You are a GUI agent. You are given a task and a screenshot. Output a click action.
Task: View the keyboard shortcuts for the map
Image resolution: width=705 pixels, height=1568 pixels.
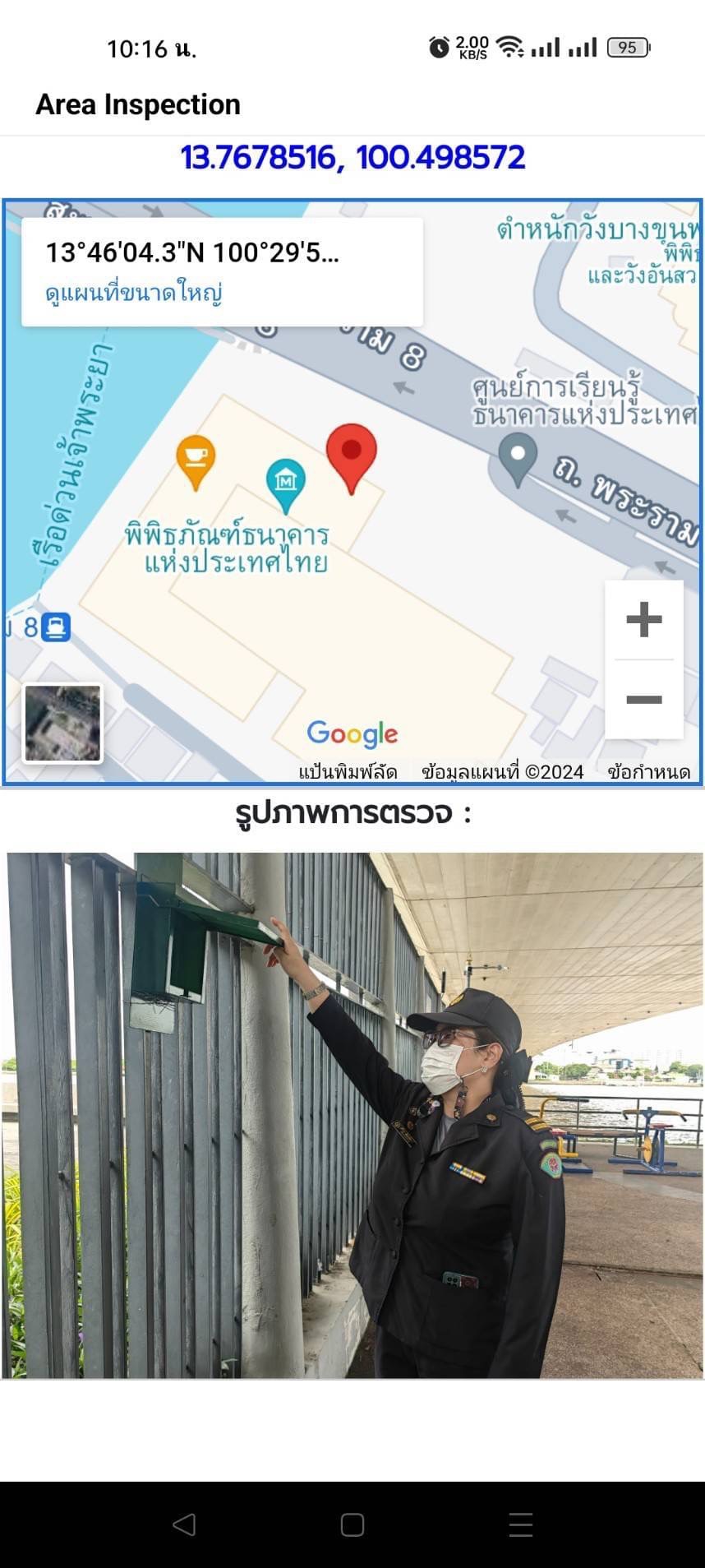[348, 772]
